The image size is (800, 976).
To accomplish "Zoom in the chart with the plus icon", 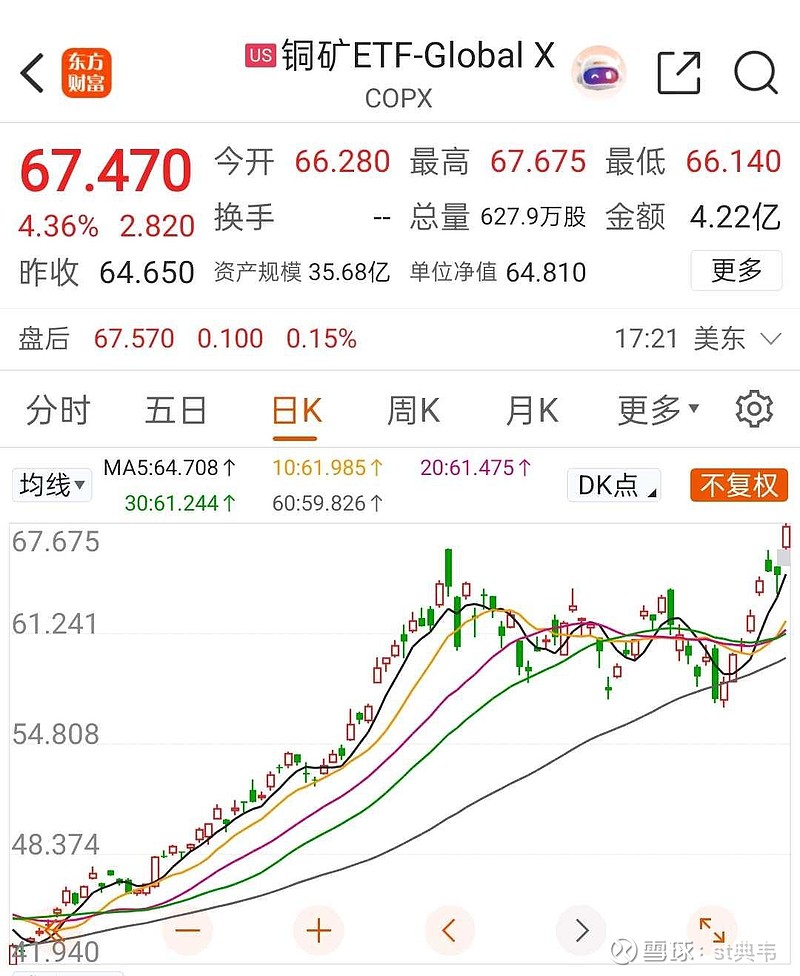I will pyautogui.click(x=318, y=929).
